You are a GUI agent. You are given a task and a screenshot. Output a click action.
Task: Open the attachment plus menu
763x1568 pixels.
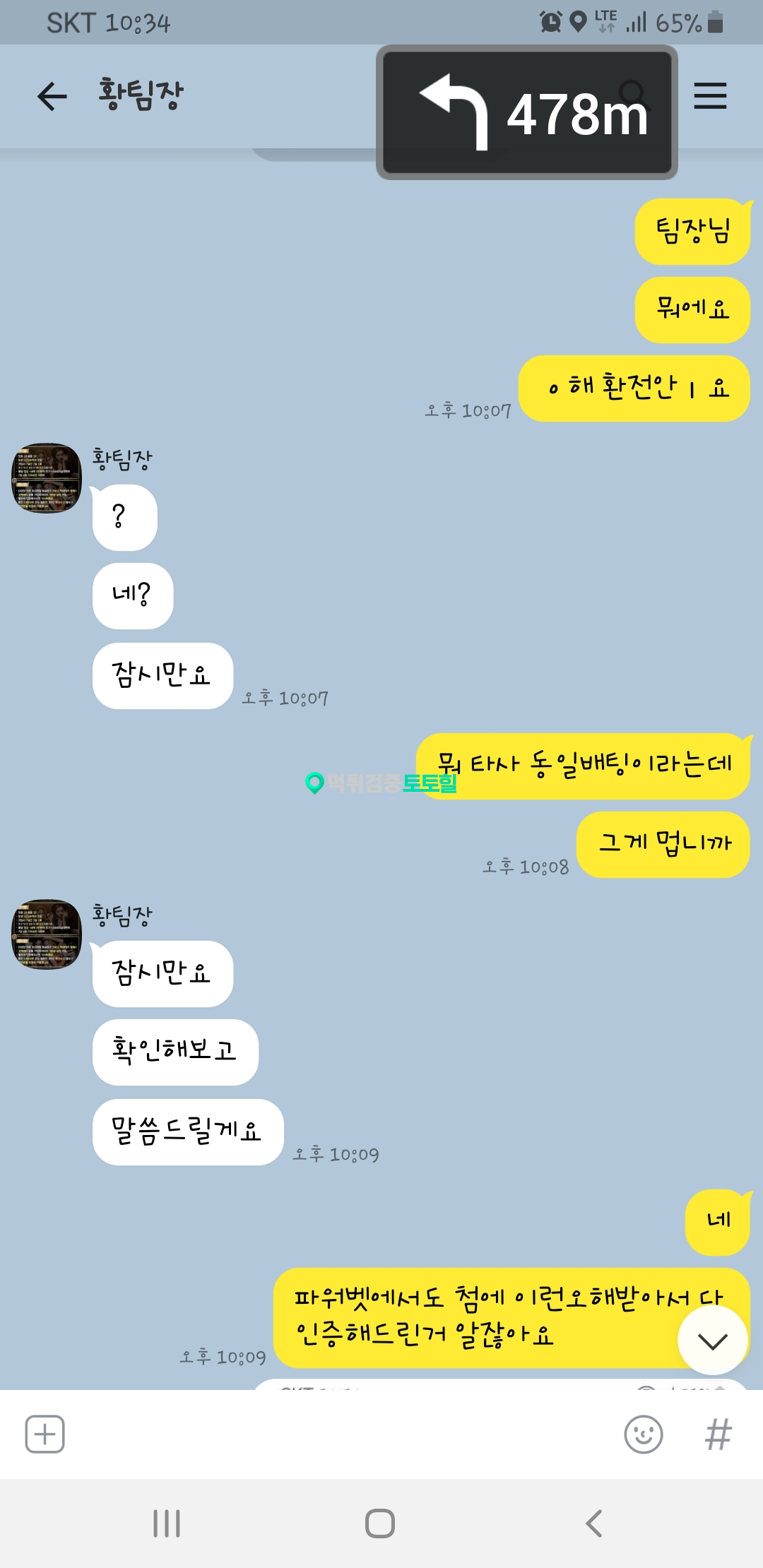point(45,1435)
